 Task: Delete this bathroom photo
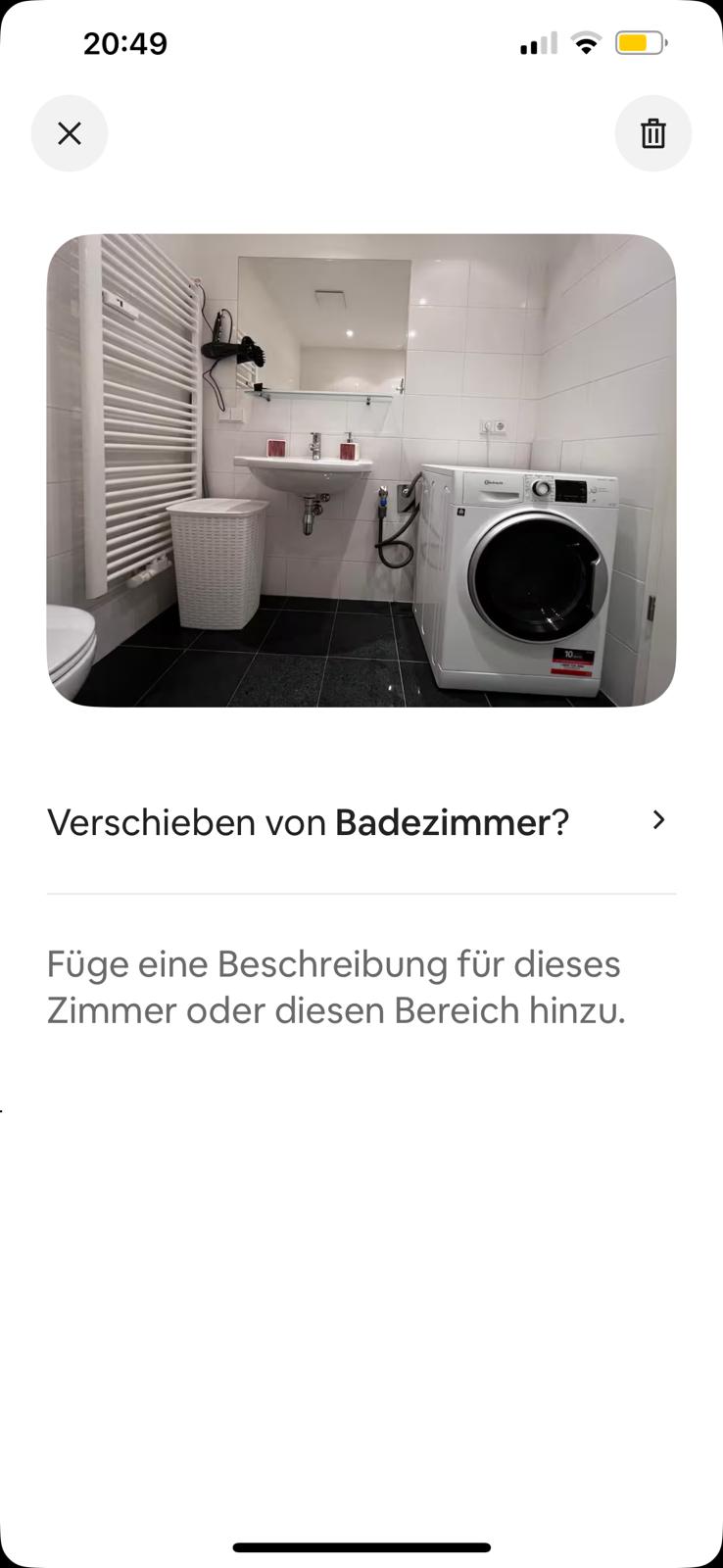[652, 133]
